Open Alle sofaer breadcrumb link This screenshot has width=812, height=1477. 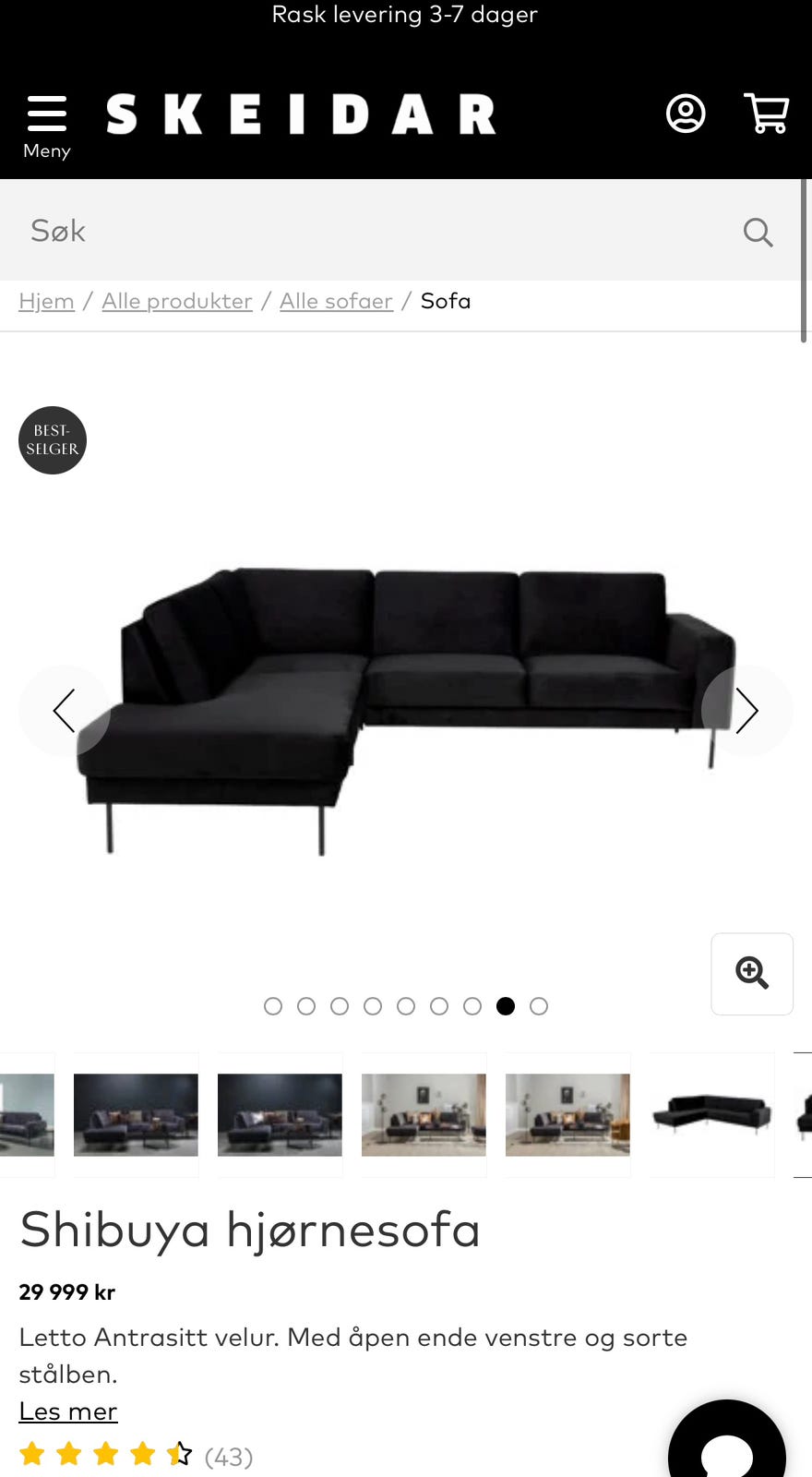336,301
